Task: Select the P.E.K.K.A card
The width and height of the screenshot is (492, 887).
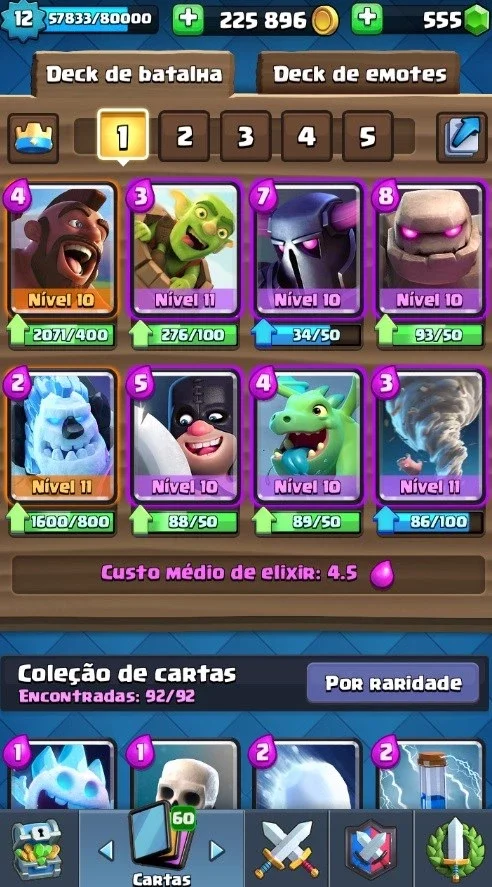Action: tap(307, 249)
